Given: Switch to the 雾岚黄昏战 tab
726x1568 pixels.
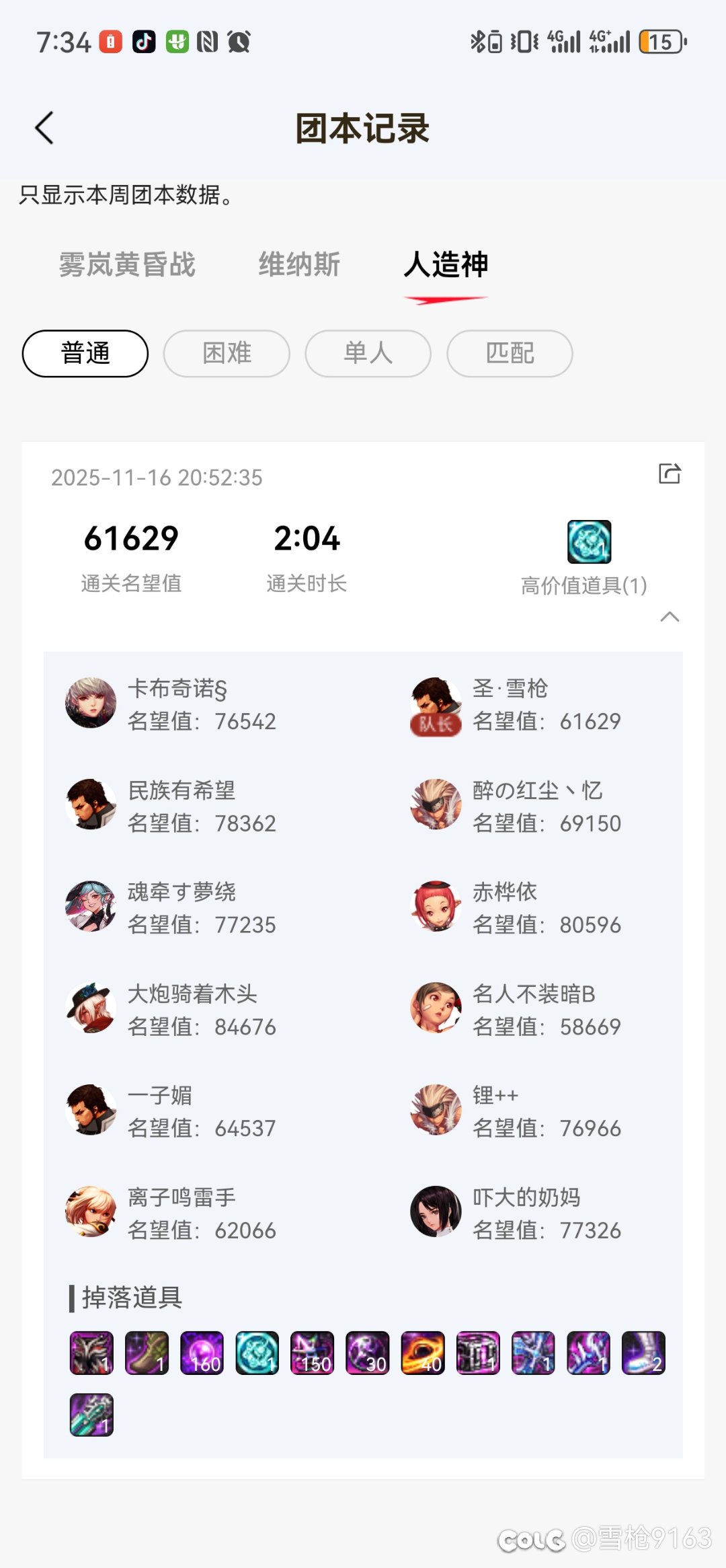Looking at the screenshot, I should tap(127, 264).
